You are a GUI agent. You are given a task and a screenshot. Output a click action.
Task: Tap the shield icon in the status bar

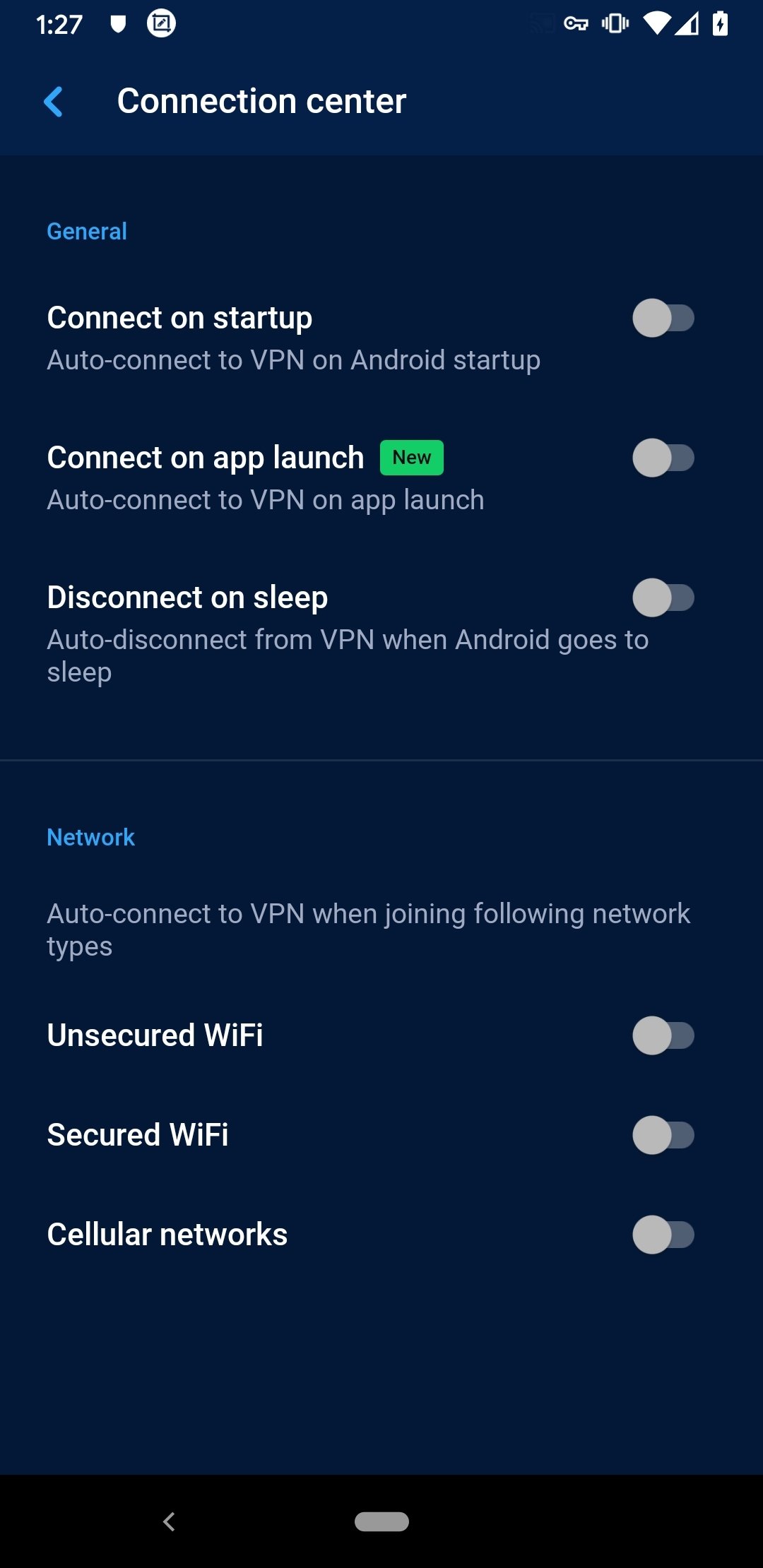(117, 23)
